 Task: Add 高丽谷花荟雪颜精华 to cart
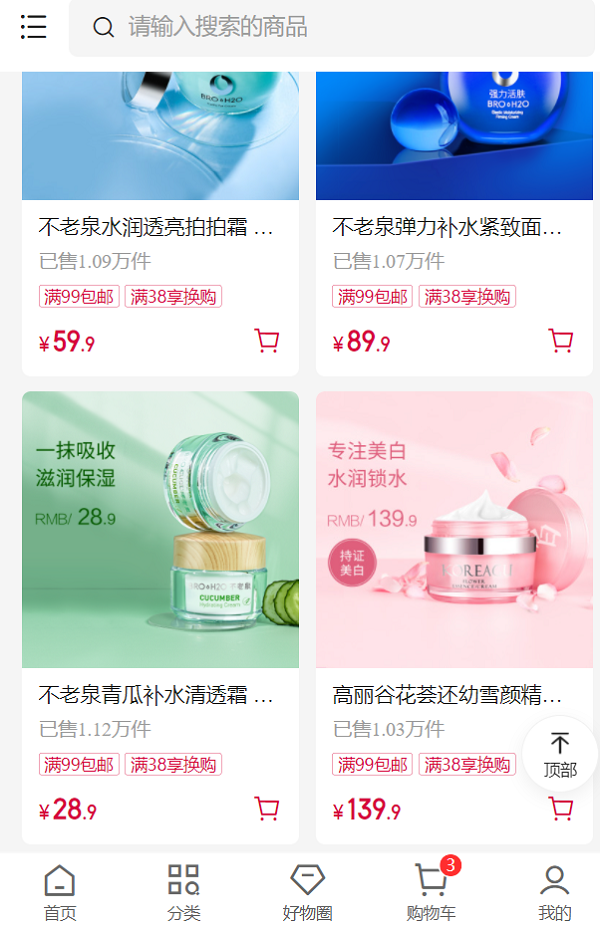tap(561, 808)
